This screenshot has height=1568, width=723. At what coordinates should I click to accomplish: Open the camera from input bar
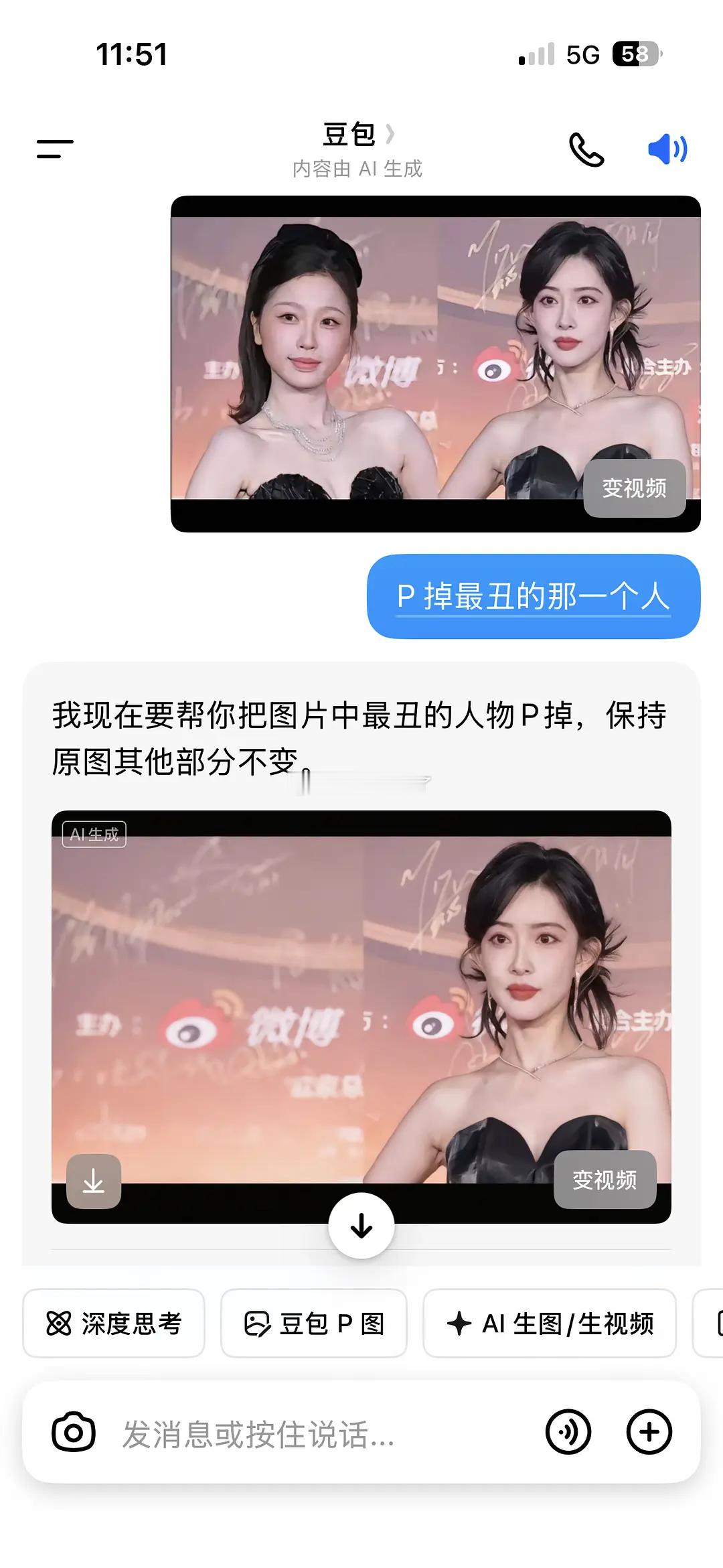[74, 1432]
